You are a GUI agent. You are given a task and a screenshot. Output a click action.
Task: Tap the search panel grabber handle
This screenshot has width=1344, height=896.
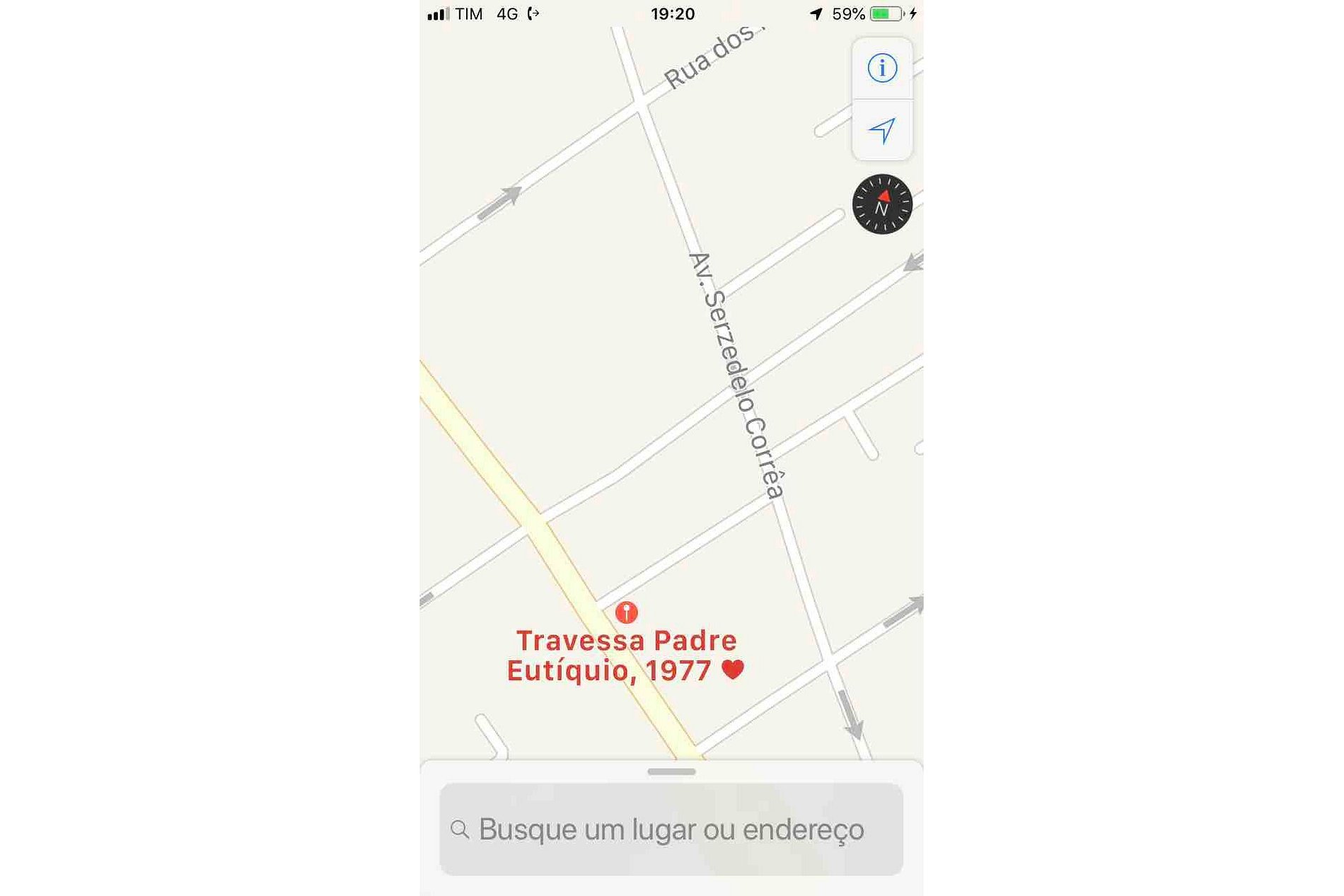[671, 772]
